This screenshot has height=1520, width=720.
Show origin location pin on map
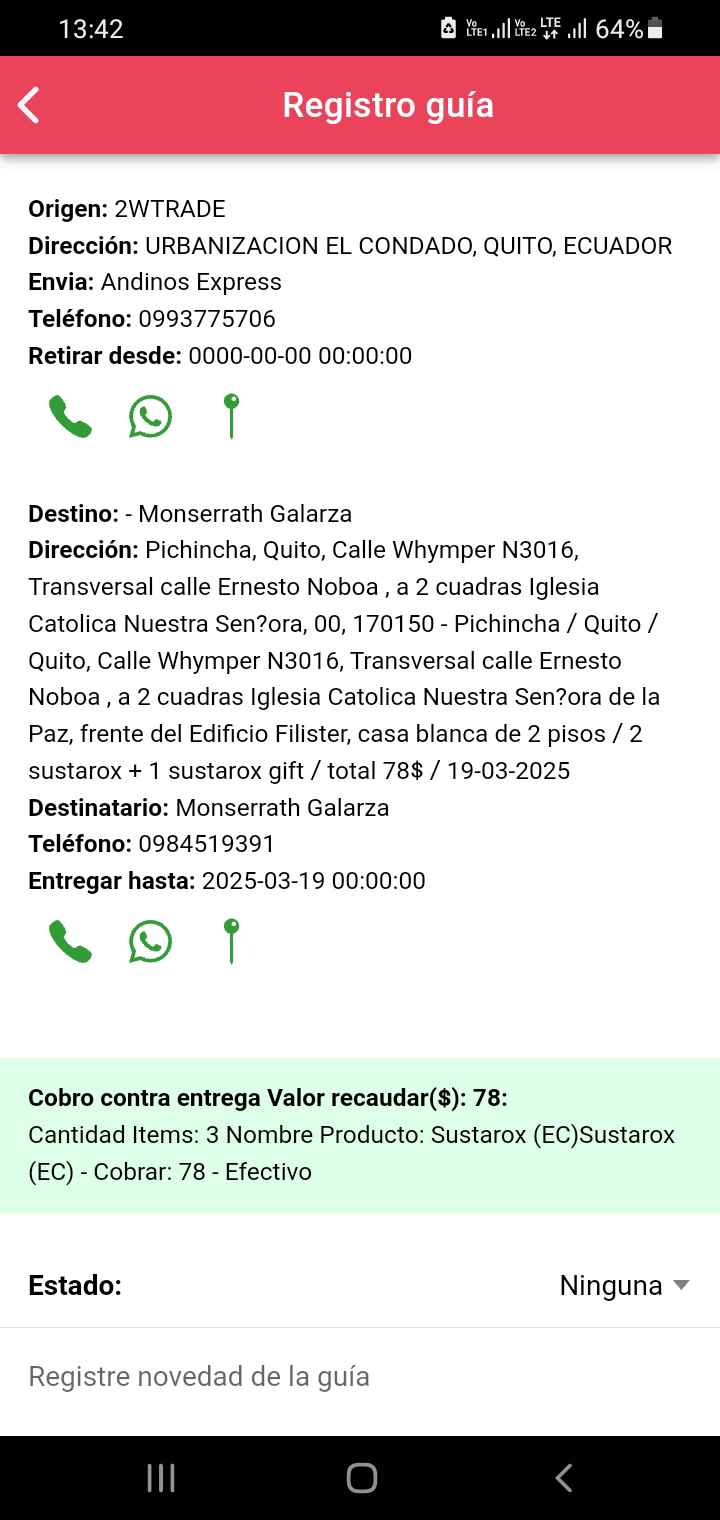[x=231, y=416]
